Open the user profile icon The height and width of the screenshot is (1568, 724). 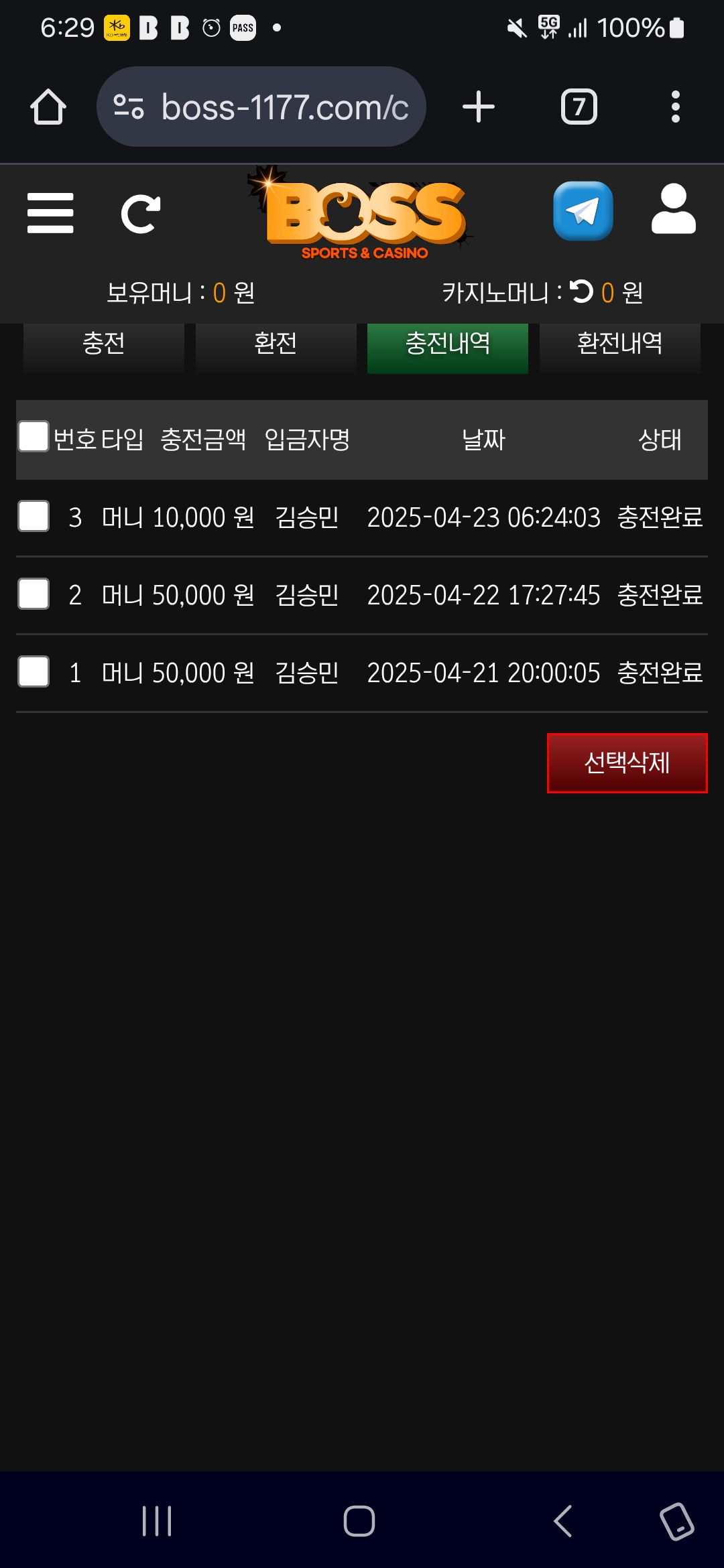point(673,210)
